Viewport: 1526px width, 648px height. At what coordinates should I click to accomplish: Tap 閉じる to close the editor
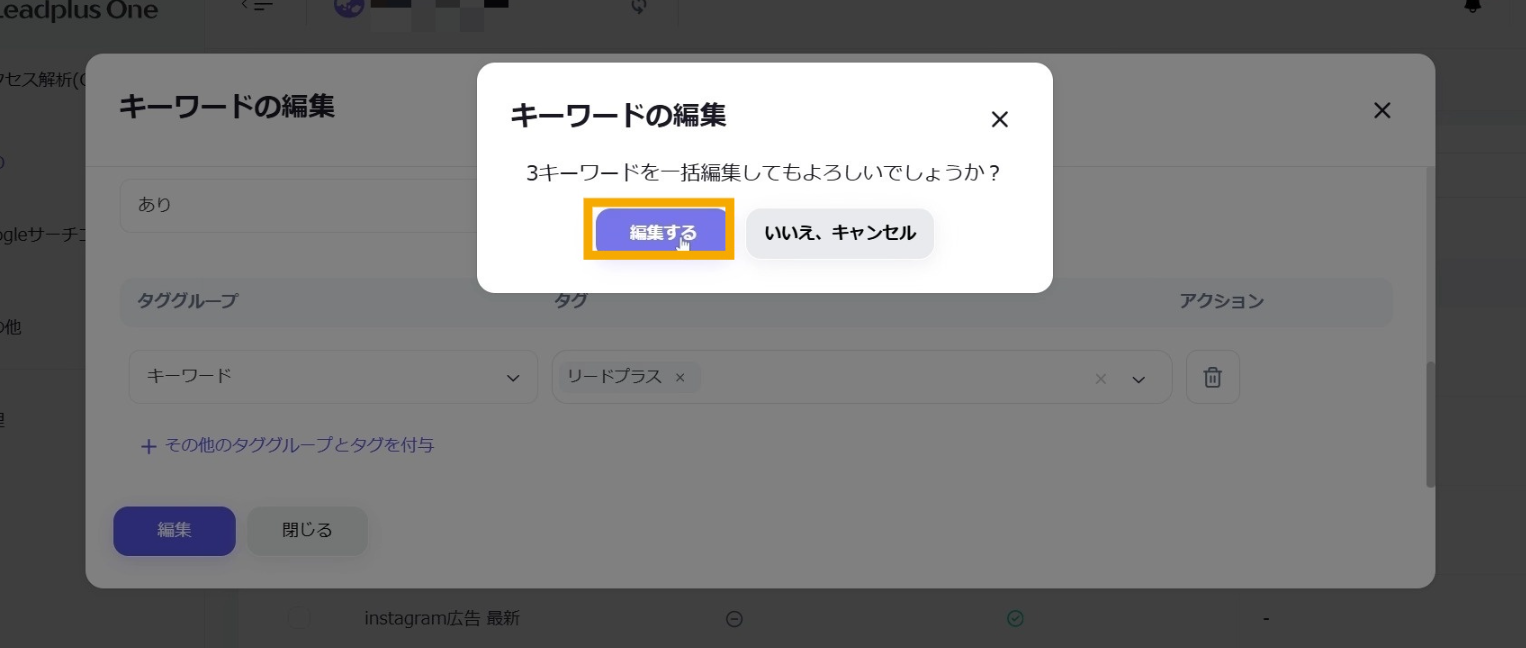pos(307,531)
